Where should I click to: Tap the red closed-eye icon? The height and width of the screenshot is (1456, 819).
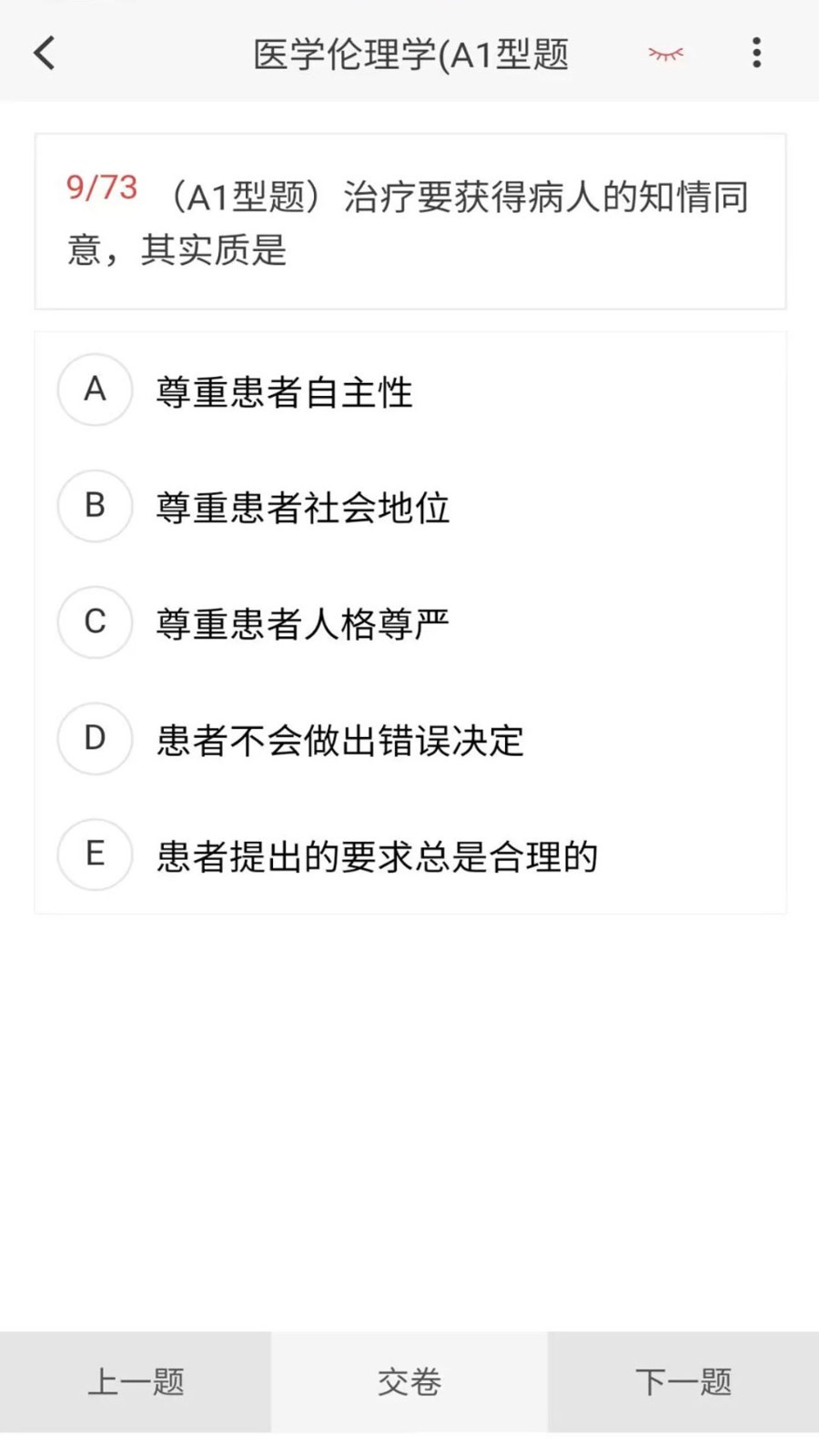(665, 55)
